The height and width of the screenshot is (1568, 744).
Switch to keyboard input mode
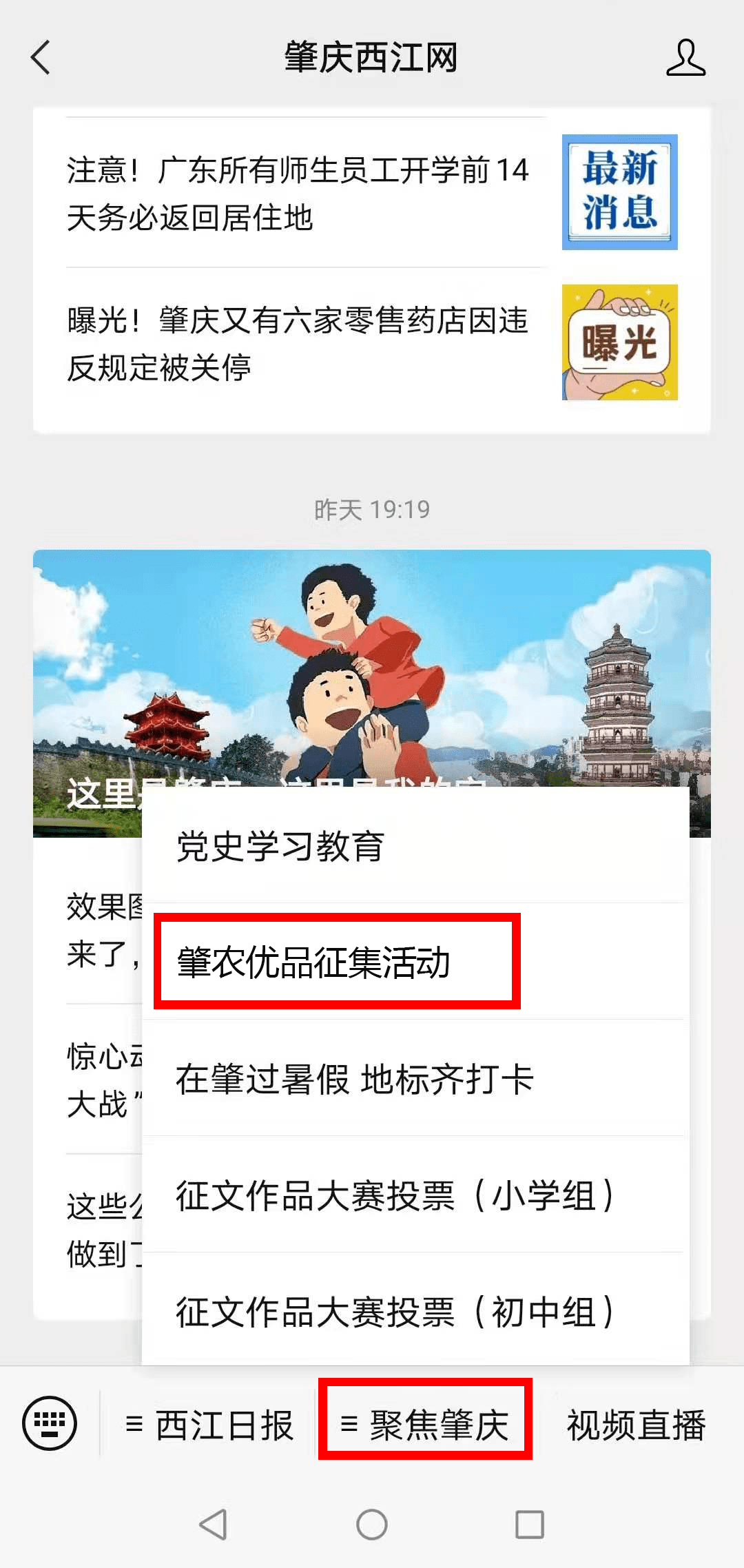[50, 1423]
